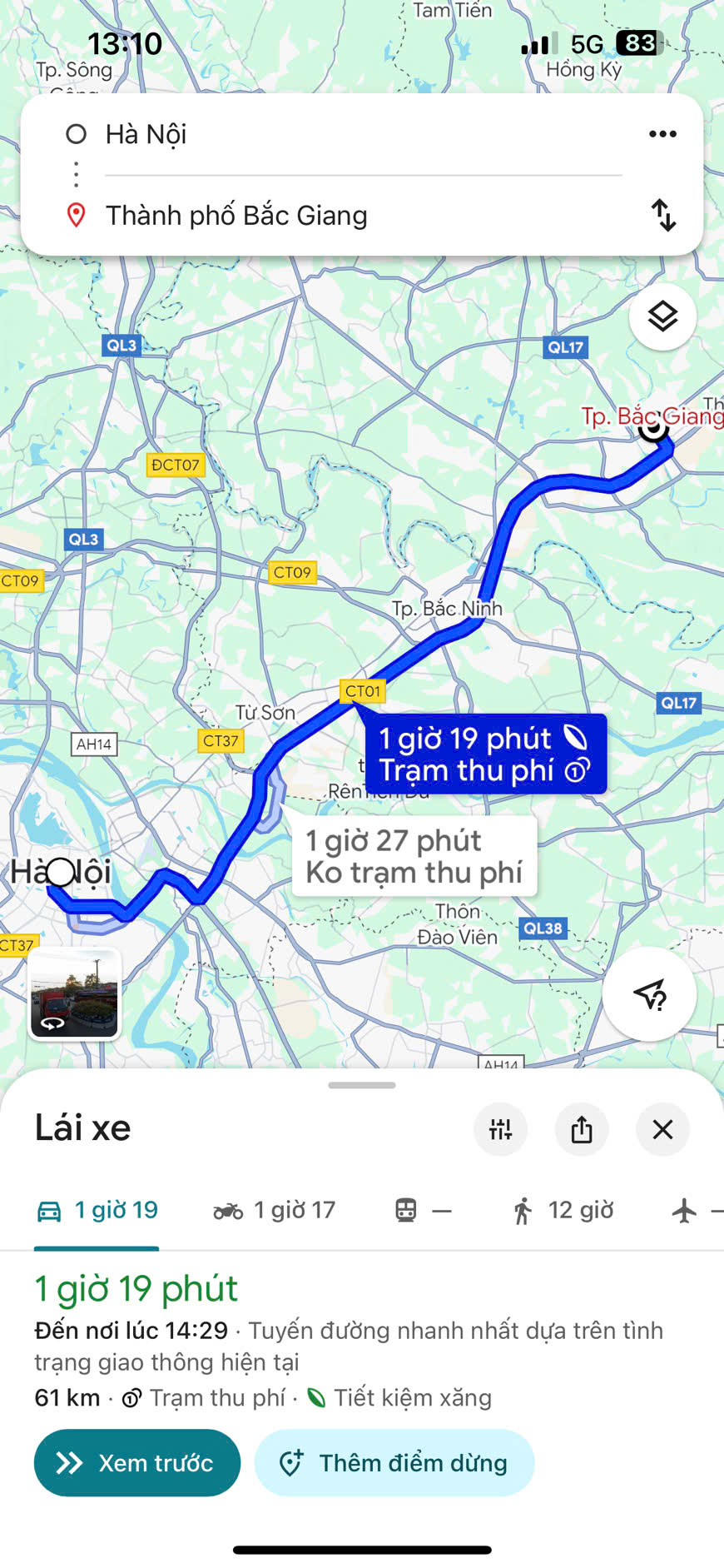Select the public transit tab
This screenshot has height=1568, width=724.
pyautogui.click(x=423, y=1211)
